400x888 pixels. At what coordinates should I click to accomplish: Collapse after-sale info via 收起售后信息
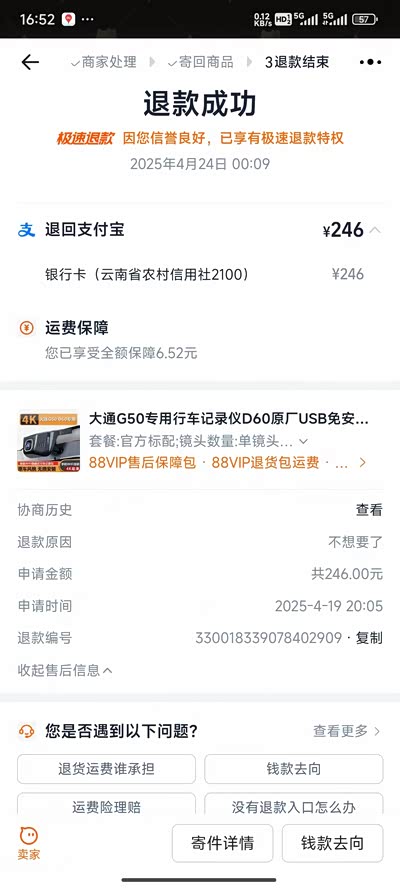point(65,671)
